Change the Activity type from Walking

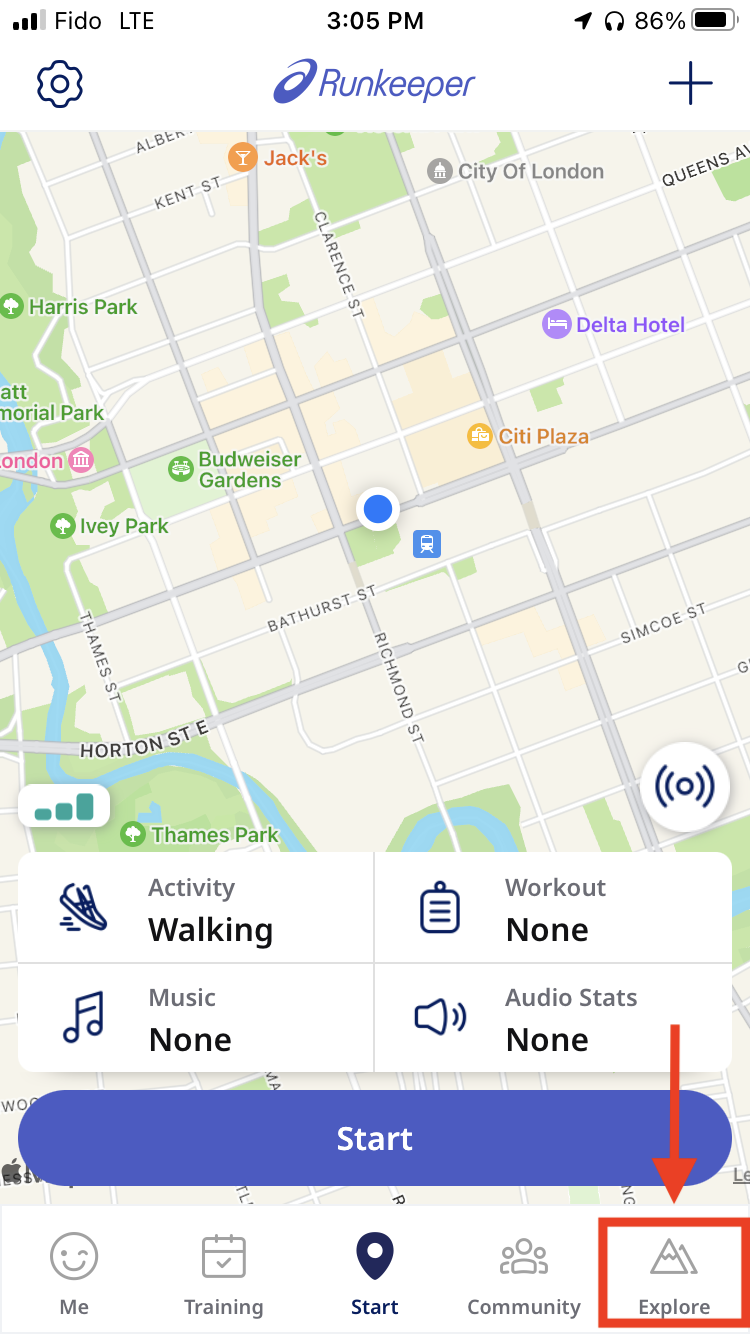pyautogui.click(x=196, y=908)
